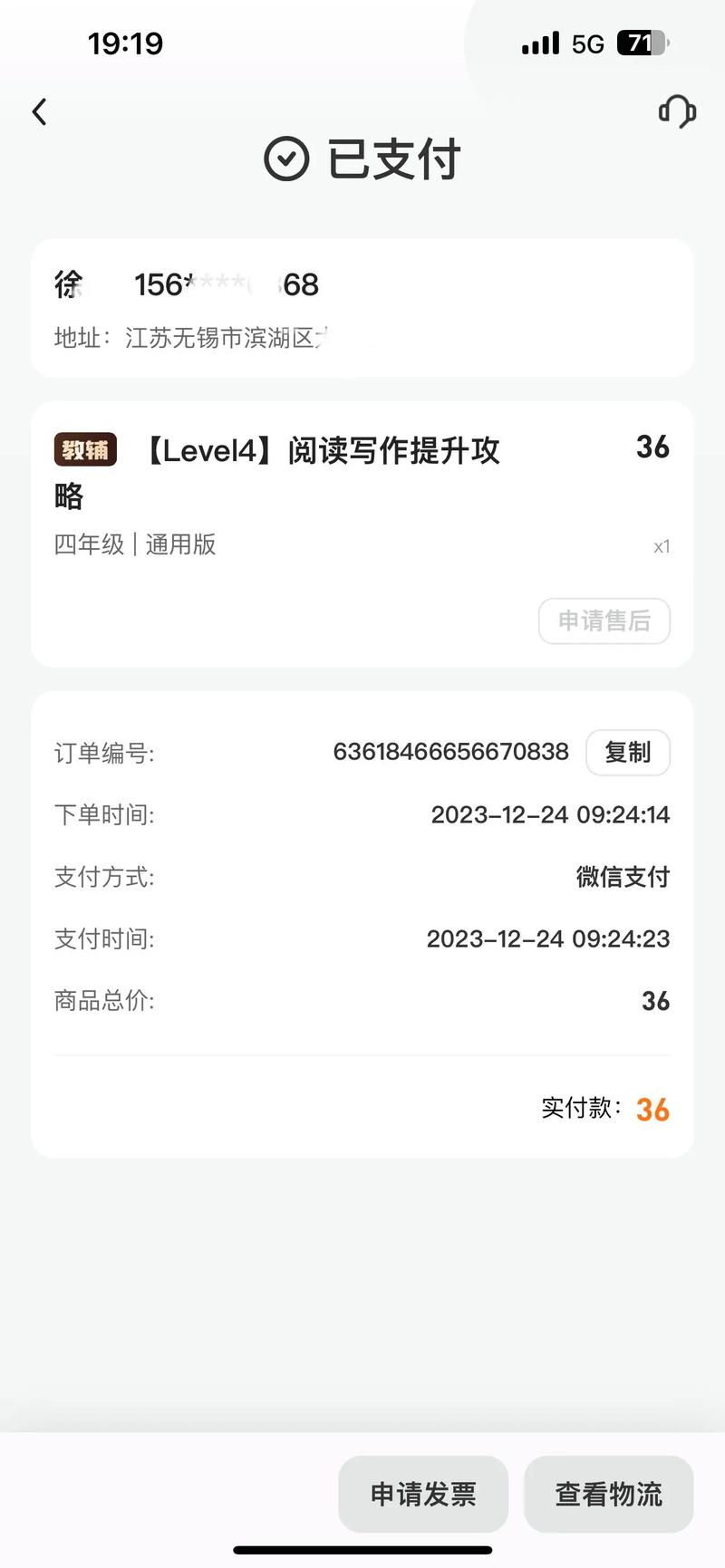Click 查看物流 to view shipping logistics
This screenshot has height=1568, width=725.
click(608, 1494)
